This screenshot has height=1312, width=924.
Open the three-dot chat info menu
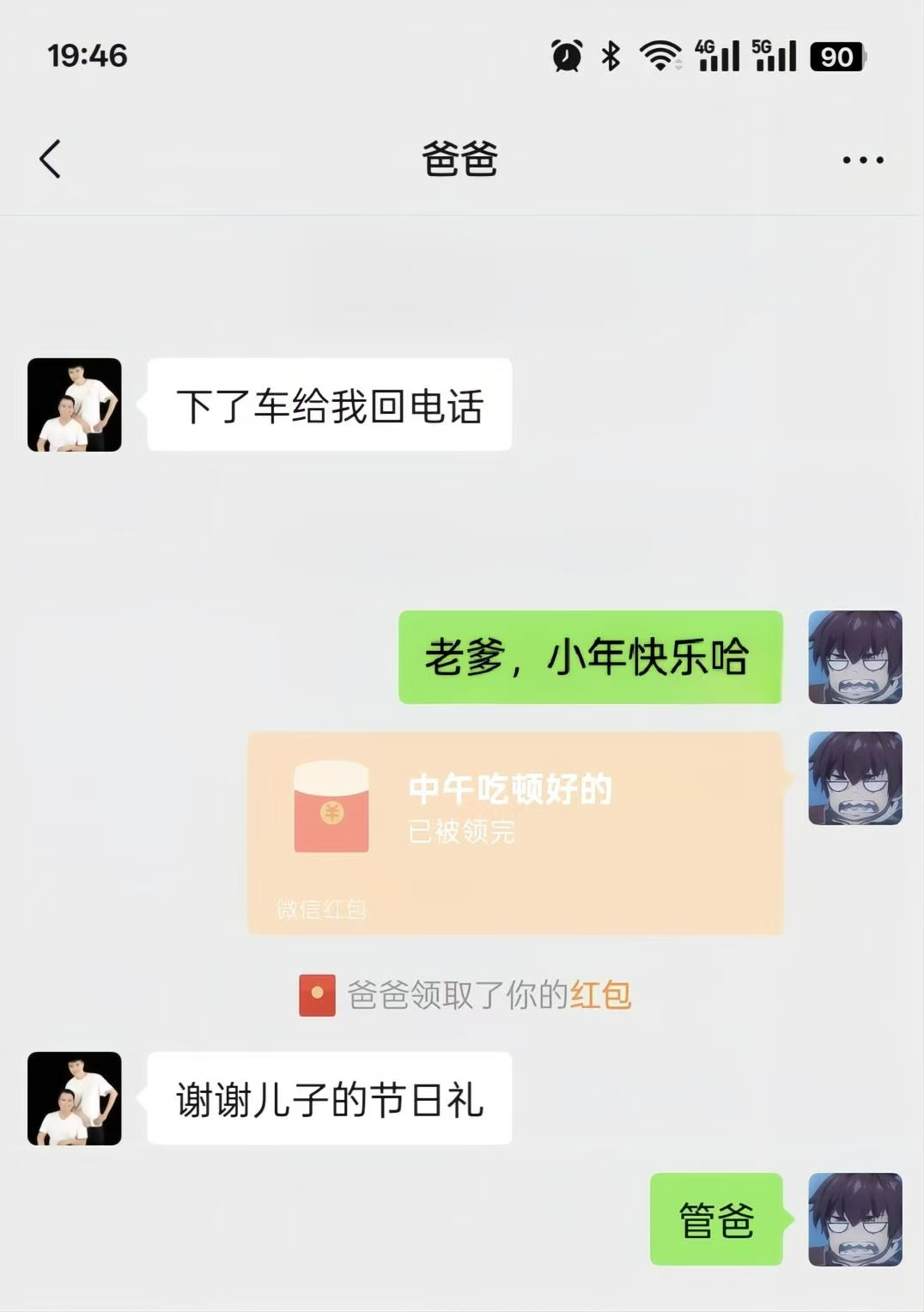pos(862,160)
